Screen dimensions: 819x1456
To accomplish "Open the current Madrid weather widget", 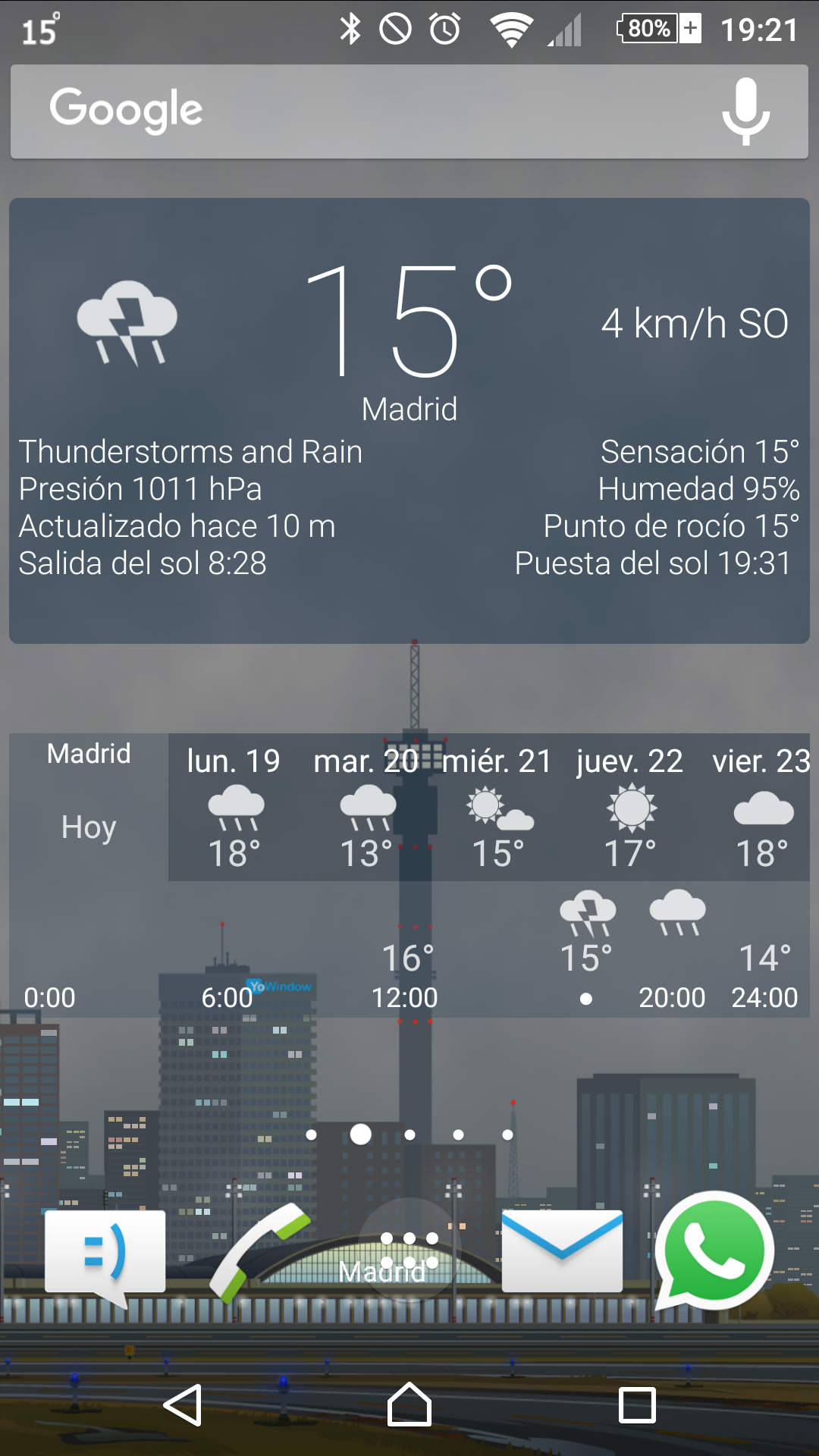I will 409,421.
